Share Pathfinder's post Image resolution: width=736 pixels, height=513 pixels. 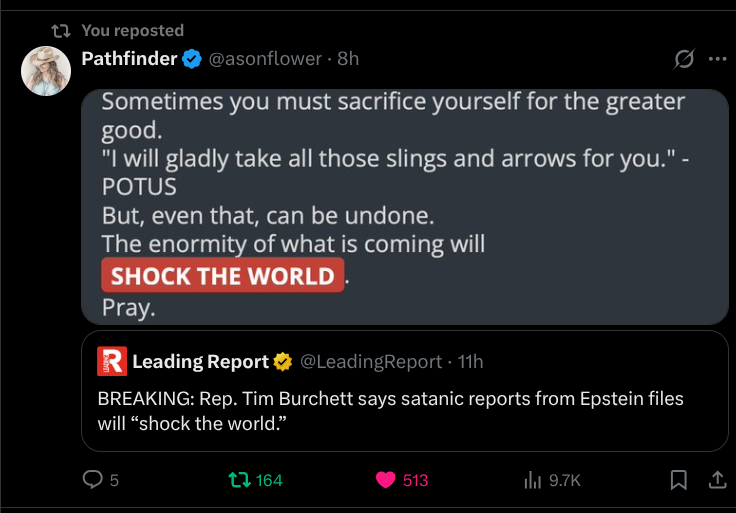pyautogui.click(x=716, y=480)
